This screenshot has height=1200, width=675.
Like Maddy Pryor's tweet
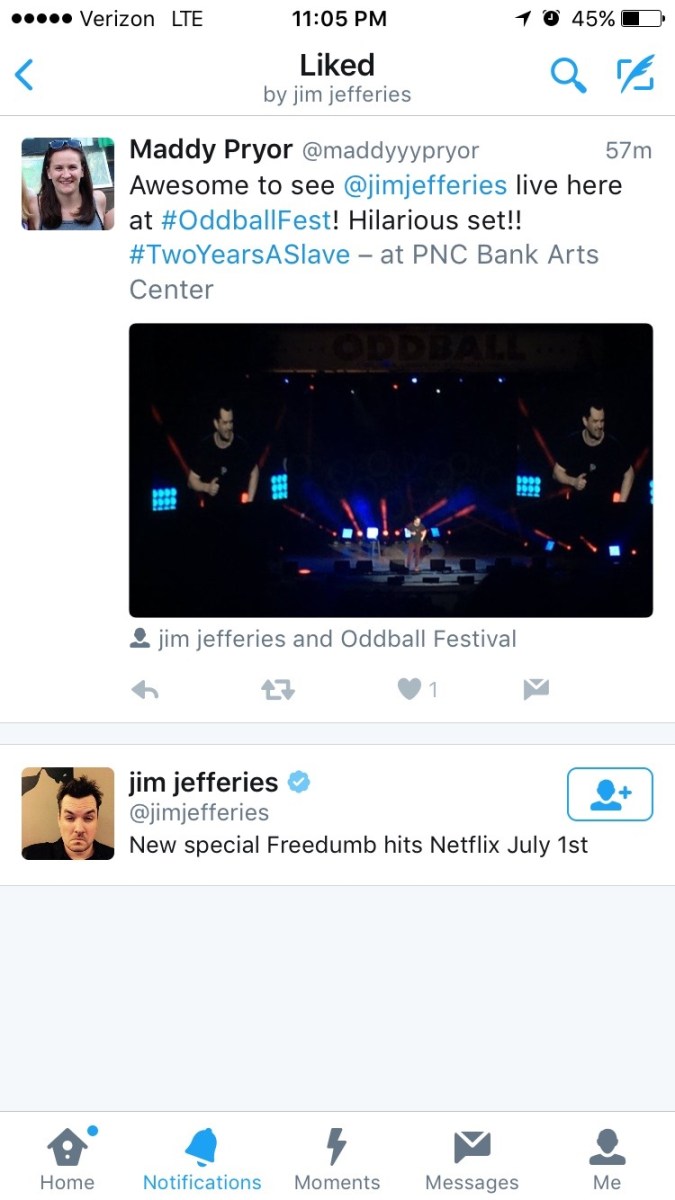click(409, 689)
